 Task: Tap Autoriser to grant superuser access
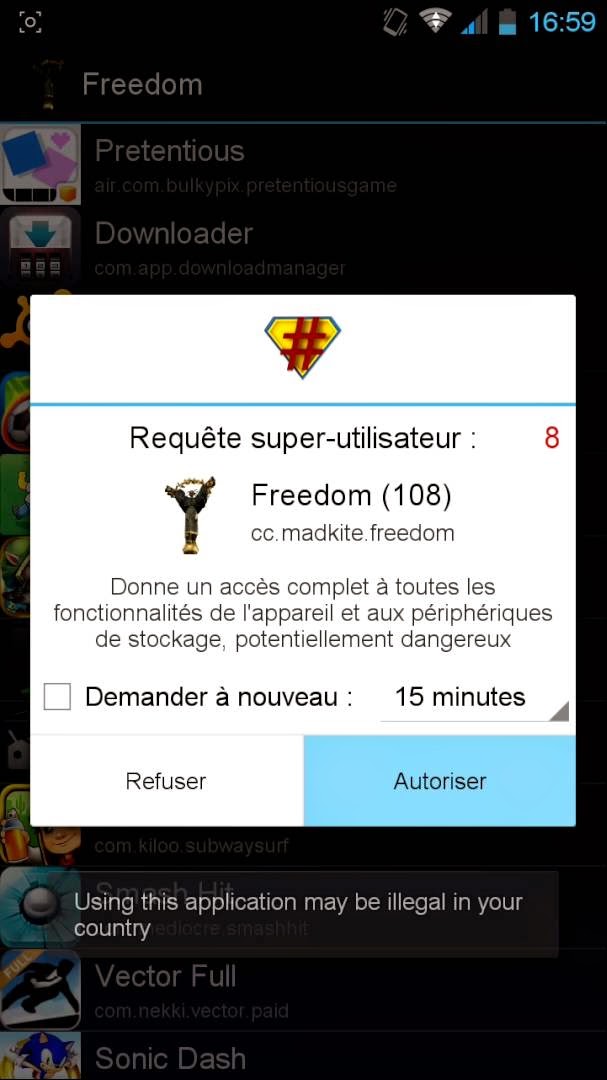pyautogui.click(x=439, y=781)
